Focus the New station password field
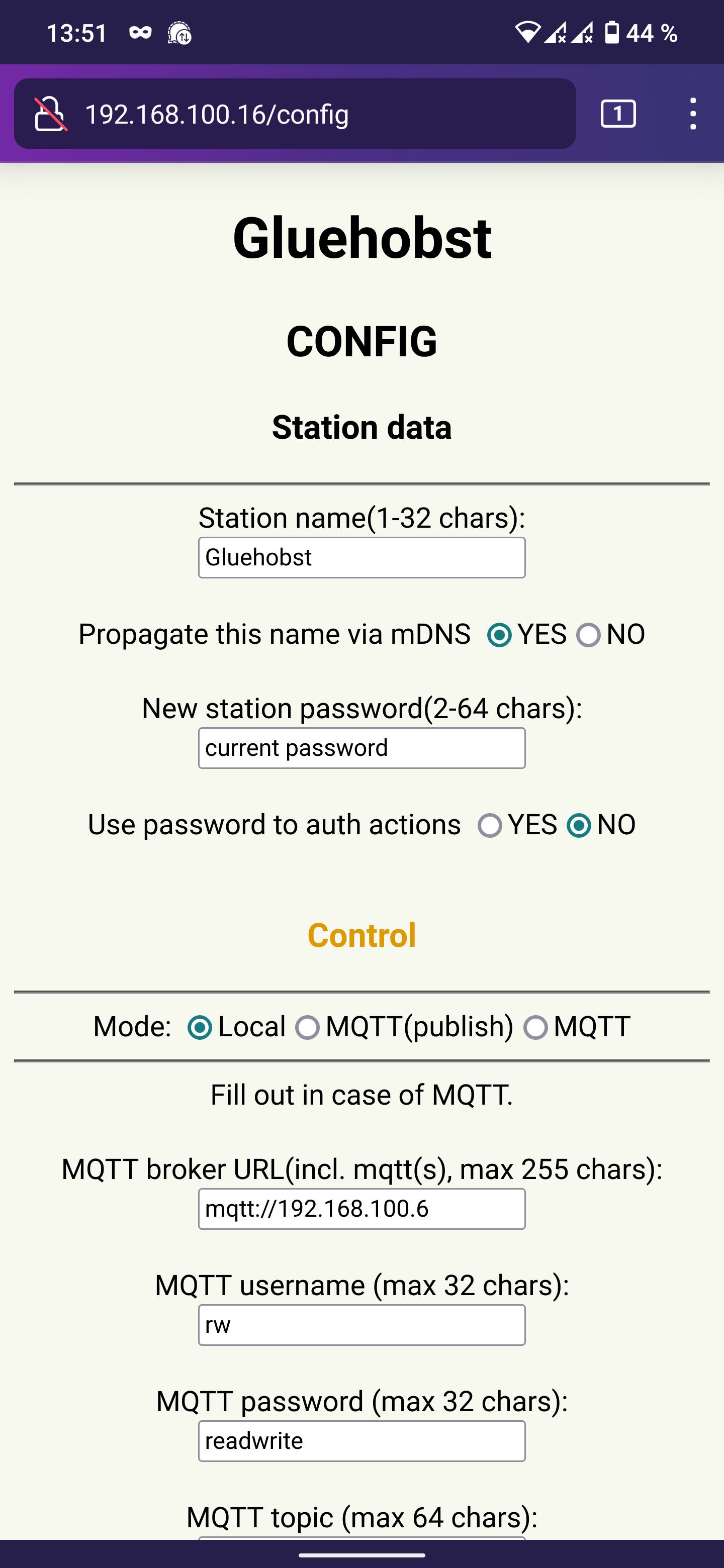This screenshot has width=724, height=1568. pos(361,748)
